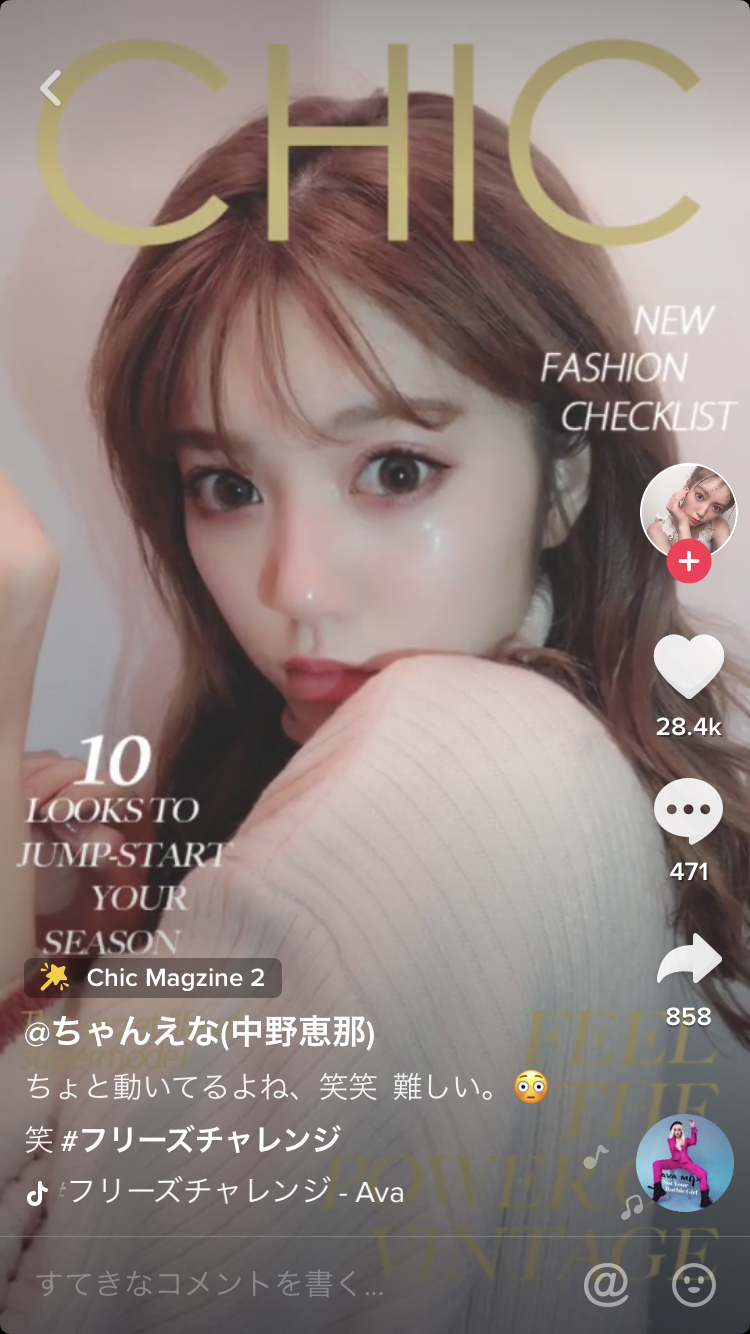Open @ちゃんえな(中野恵那) username link
Screen dimensions: 750x1334
click(x=200, y=1034)
